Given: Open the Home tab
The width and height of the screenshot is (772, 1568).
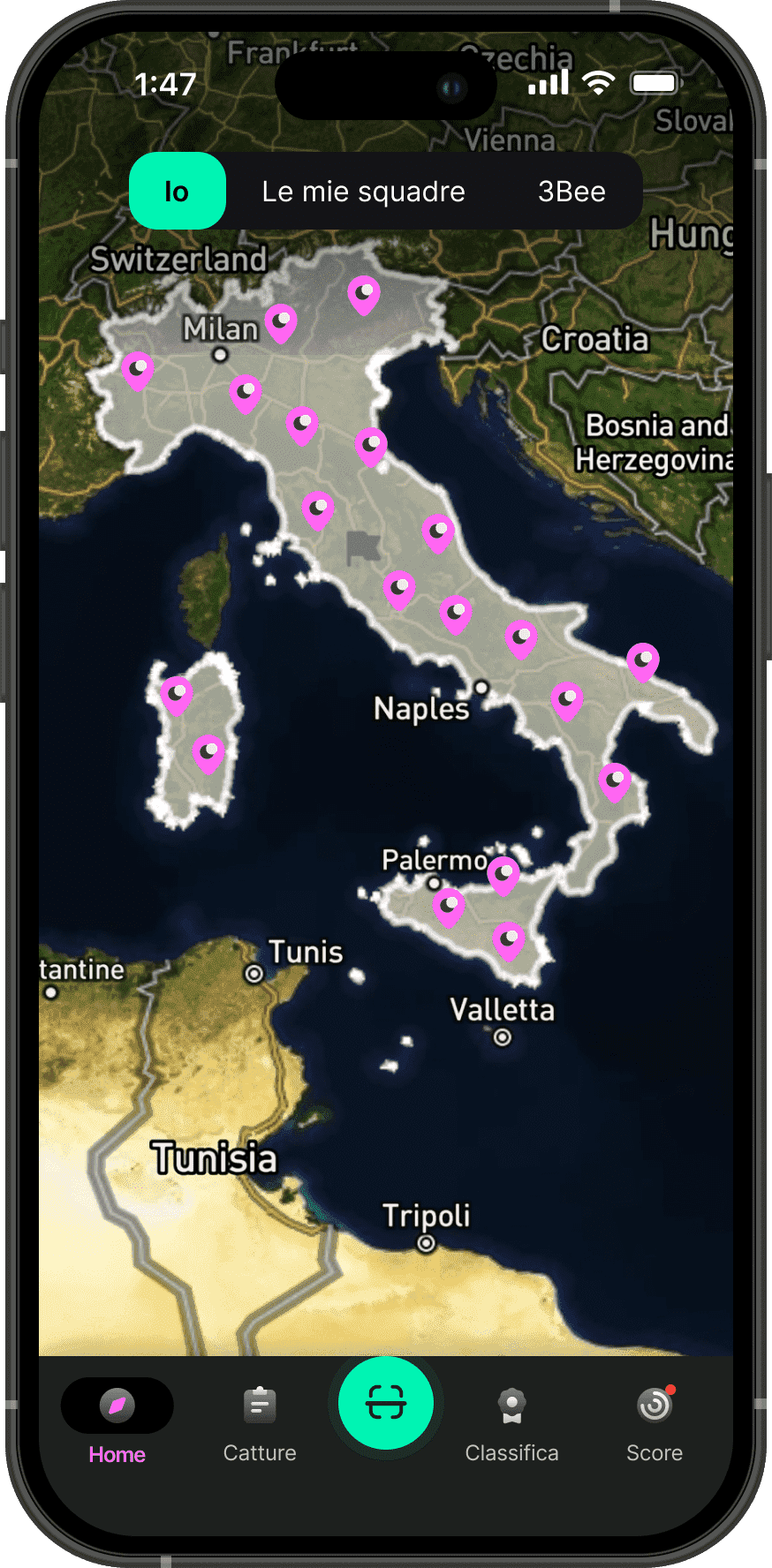Looking at the screenshot, I should click(x=117, y=1420).
